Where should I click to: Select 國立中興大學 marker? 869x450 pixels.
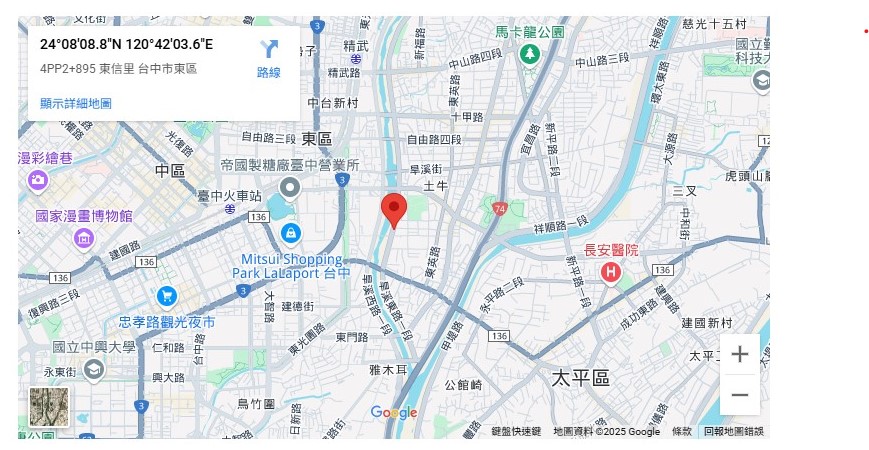pos(93,369)
